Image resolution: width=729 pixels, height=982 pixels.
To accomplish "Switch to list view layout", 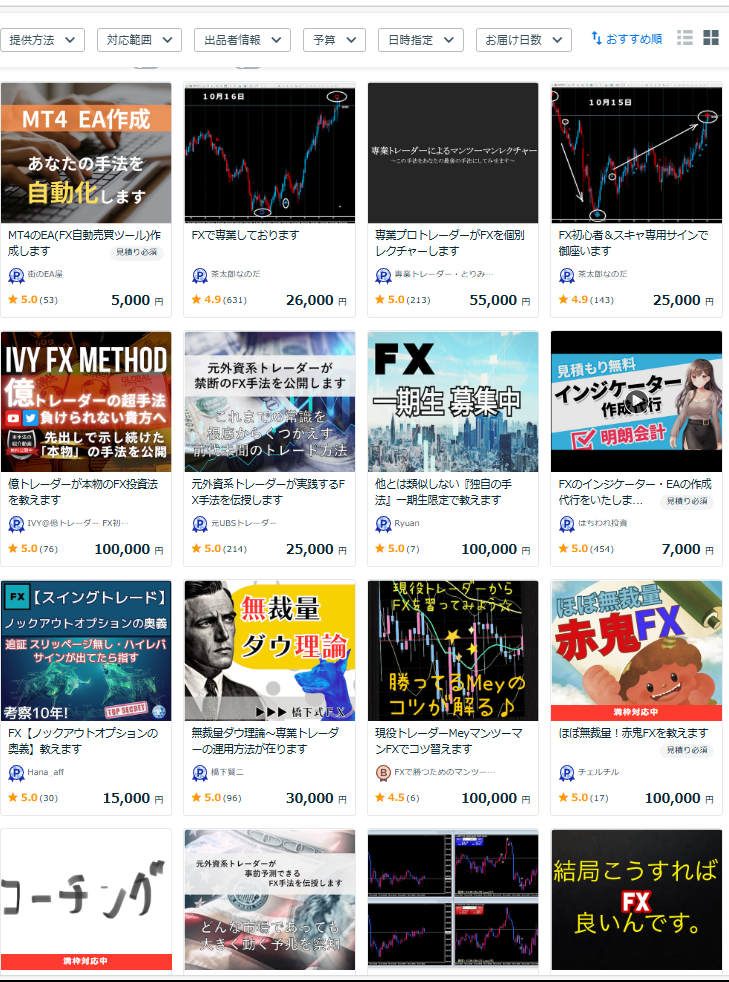I will pos(685,38).
